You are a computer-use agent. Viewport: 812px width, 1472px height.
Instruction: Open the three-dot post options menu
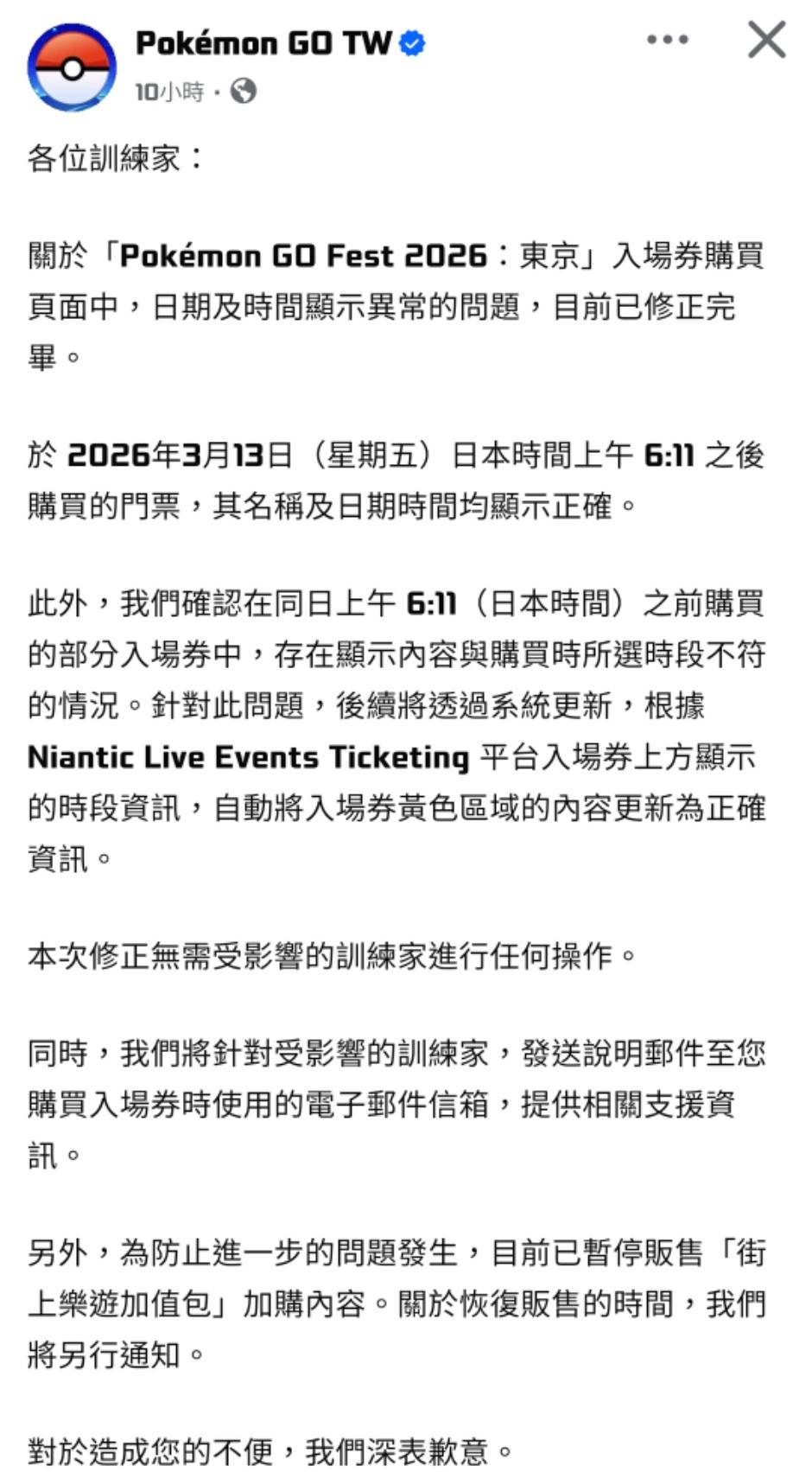coord(667,40)
